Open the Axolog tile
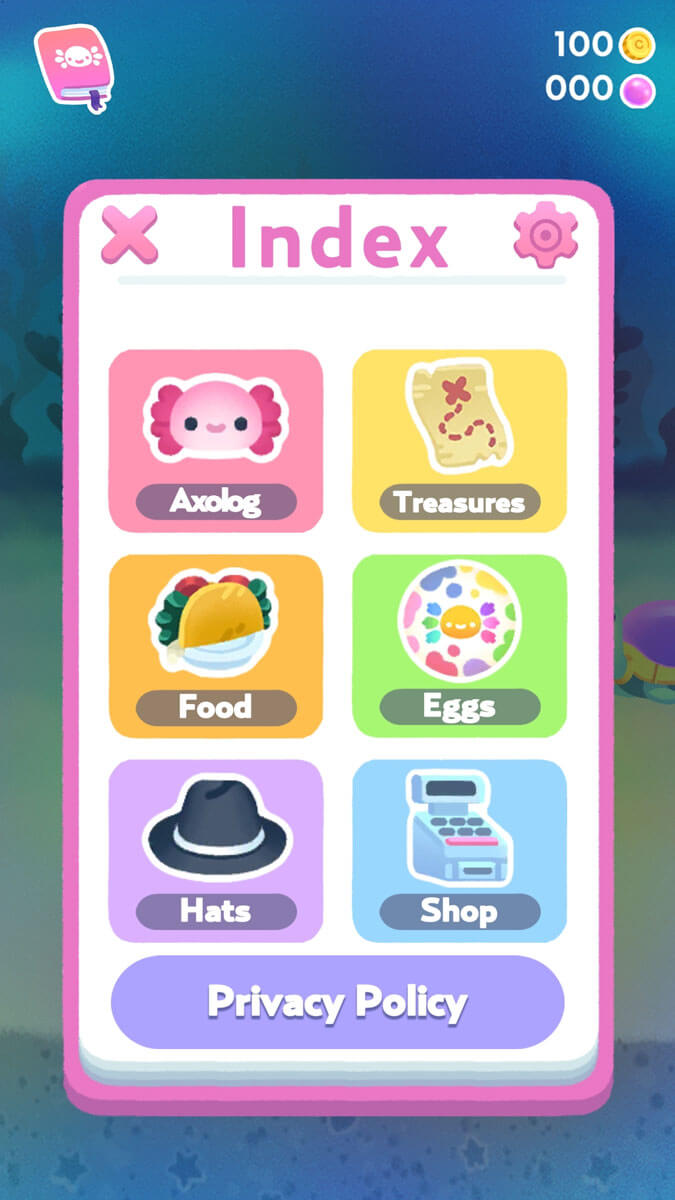 (216, 440)
